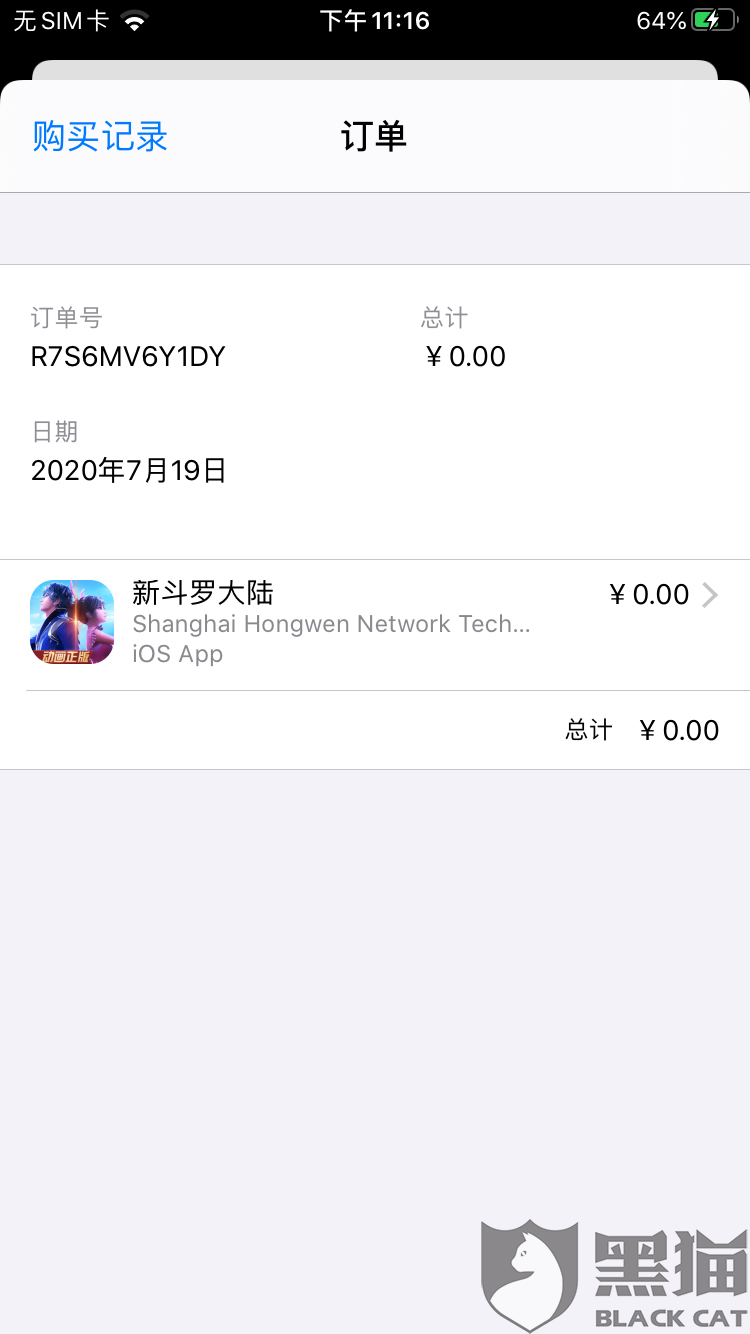Open the 新斗罗大陆 order item

(375, 624)
